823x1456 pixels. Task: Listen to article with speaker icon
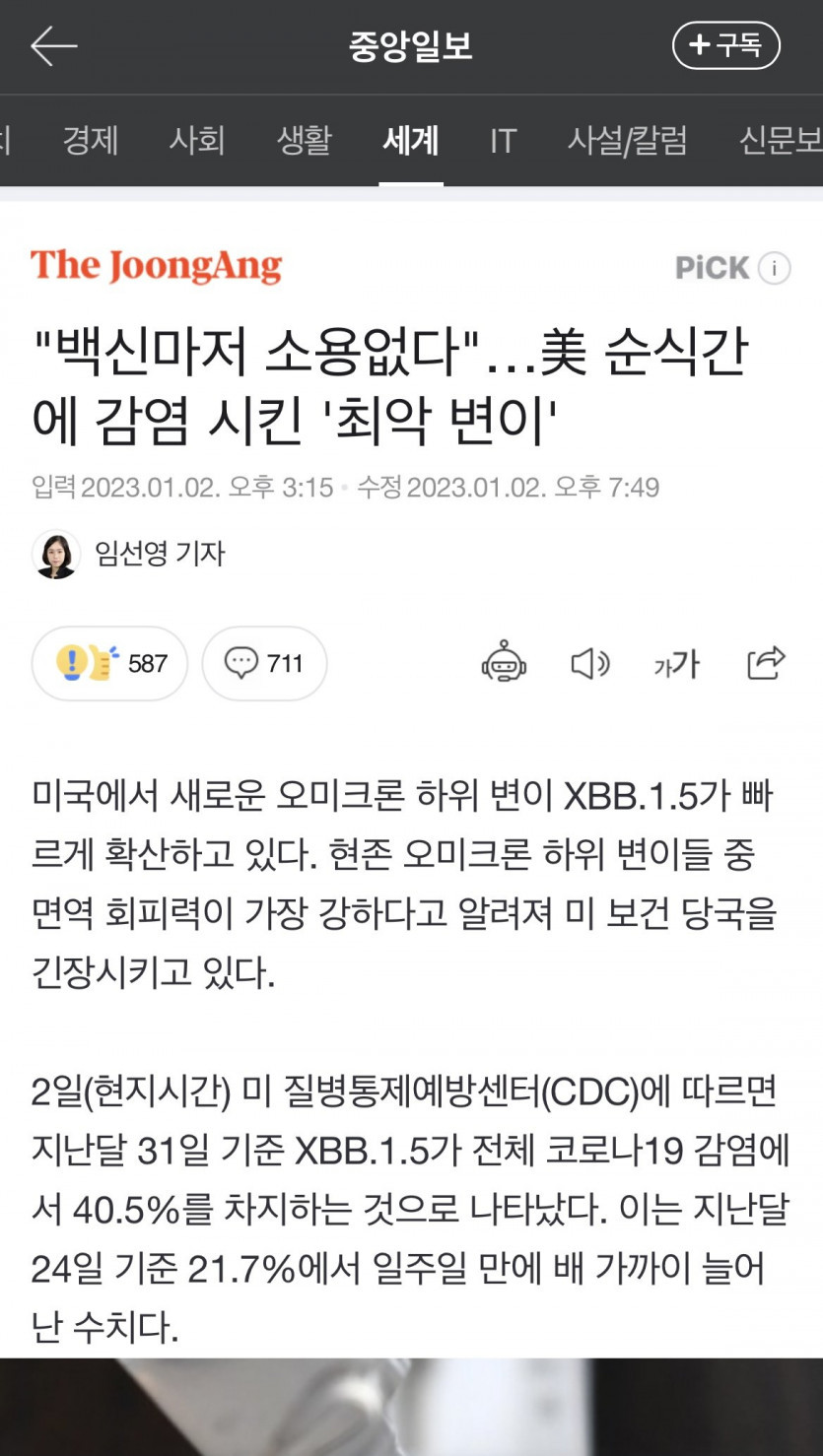click(589, 663)
